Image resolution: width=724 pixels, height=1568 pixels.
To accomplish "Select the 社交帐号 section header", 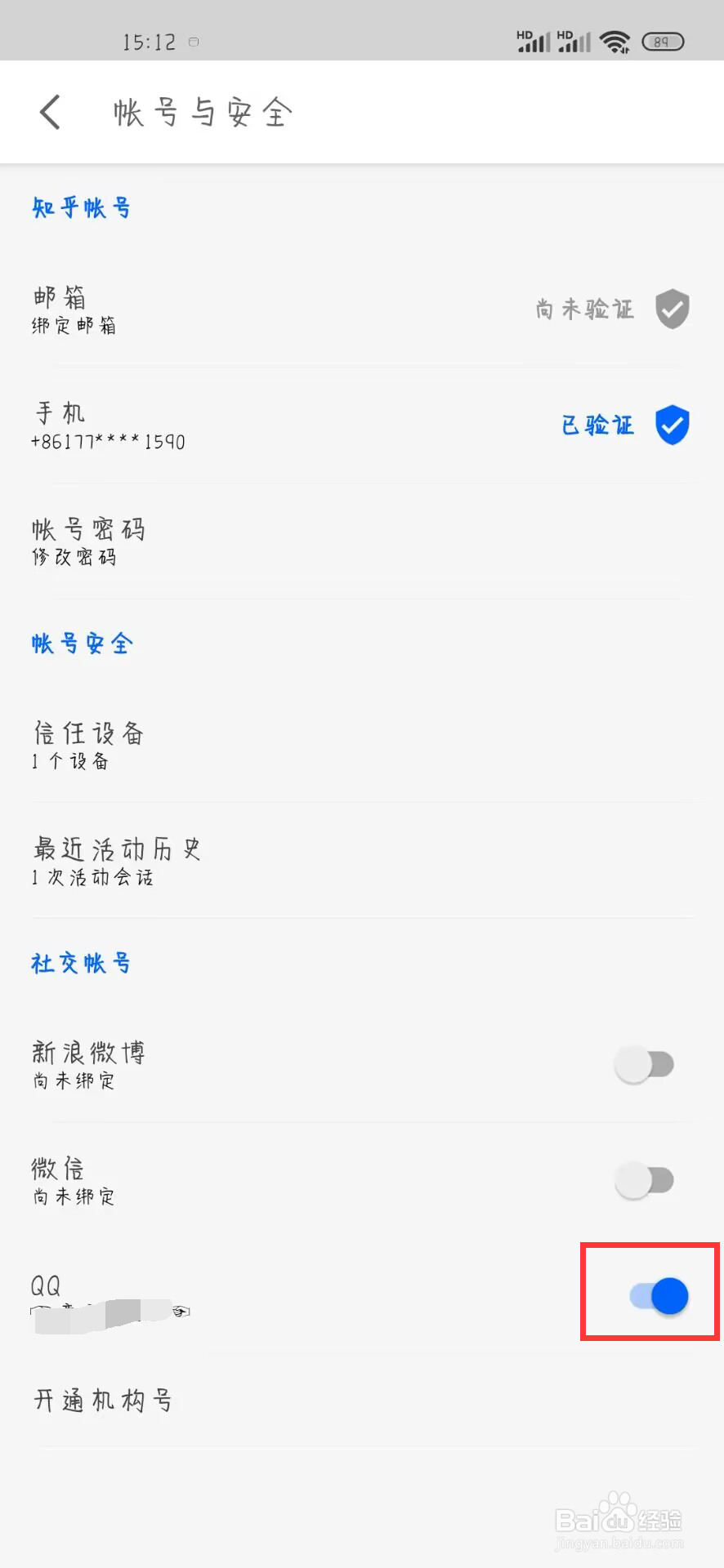I will pos(80,964).
